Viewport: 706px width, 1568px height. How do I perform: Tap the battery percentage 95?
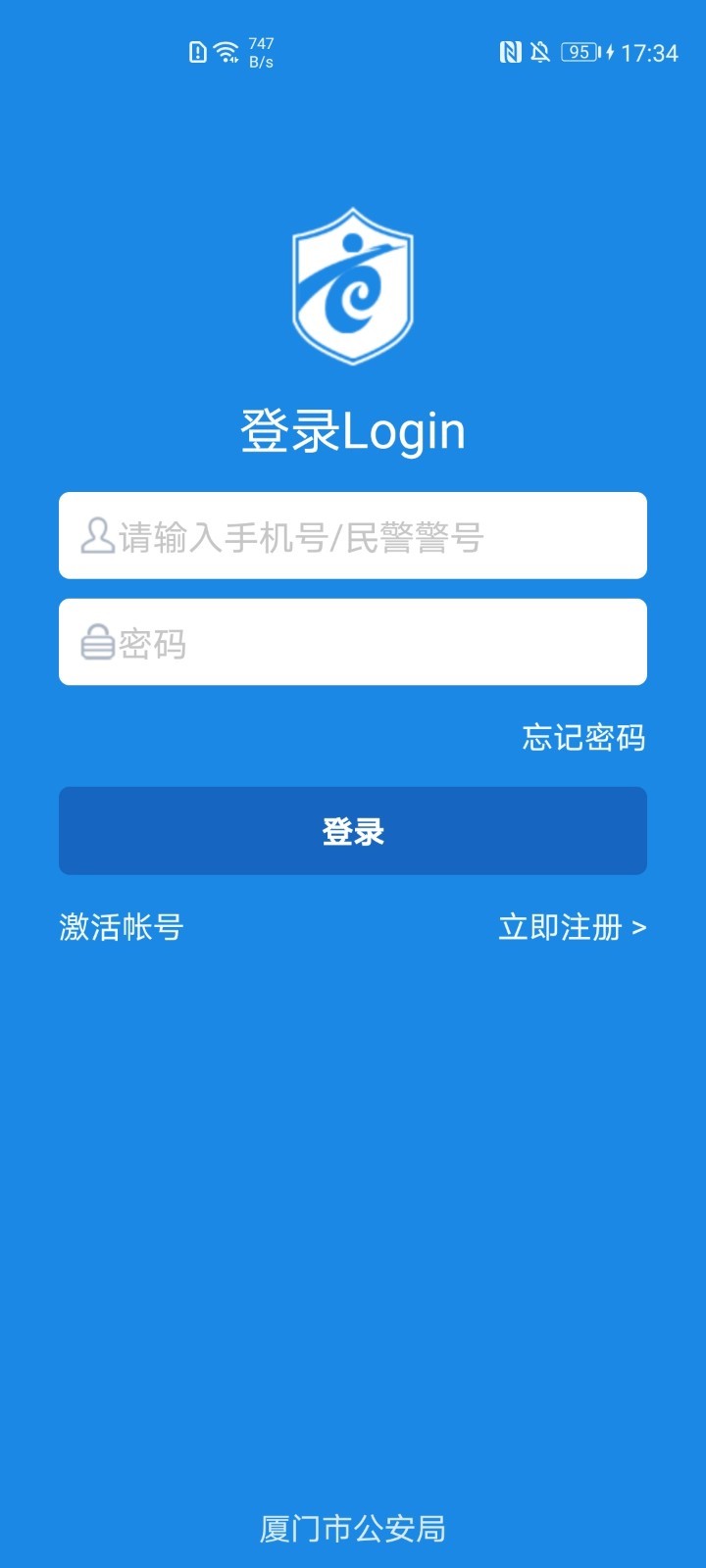(580, 53)
